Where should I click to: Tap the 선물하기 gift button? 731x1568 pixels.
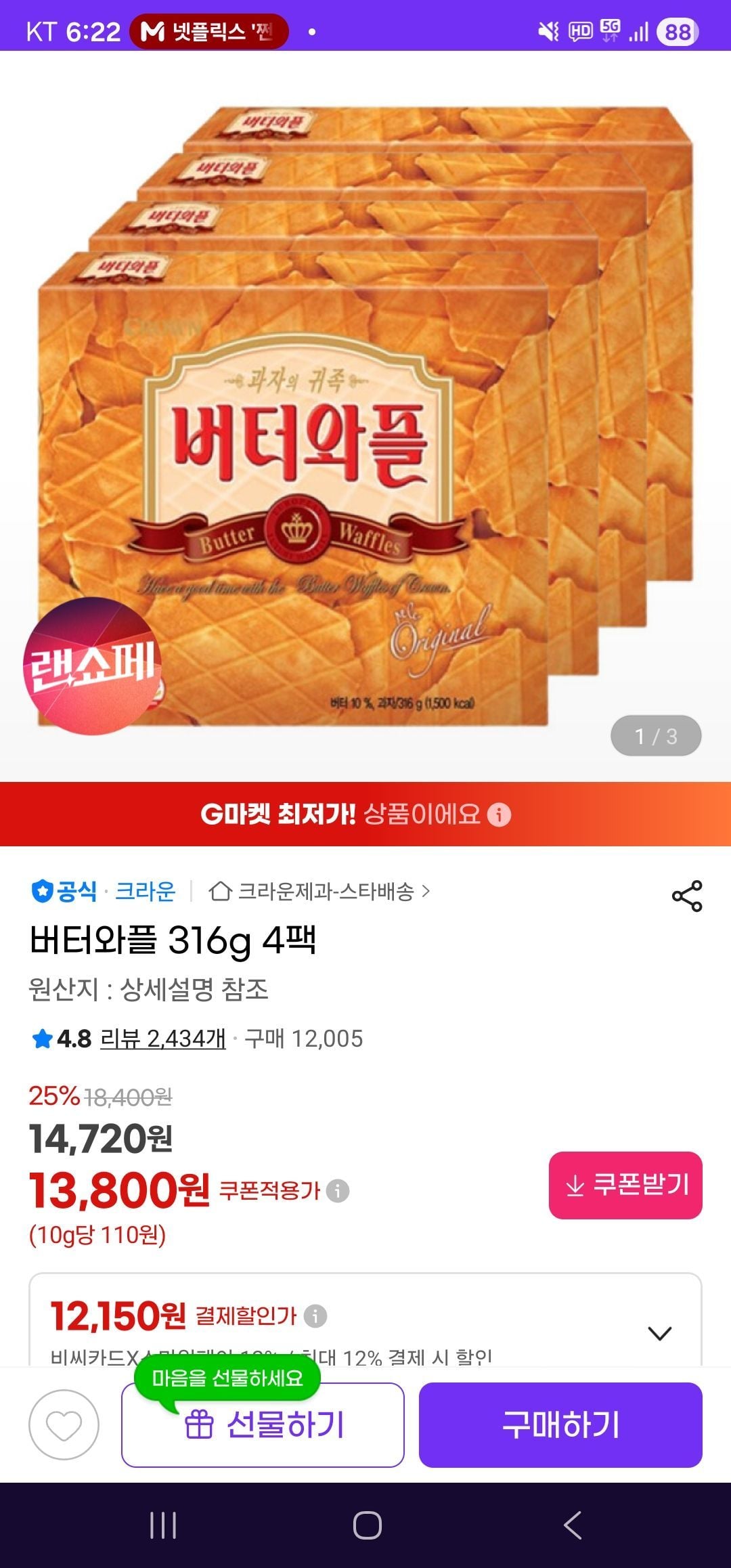[x=263, y=1425]
